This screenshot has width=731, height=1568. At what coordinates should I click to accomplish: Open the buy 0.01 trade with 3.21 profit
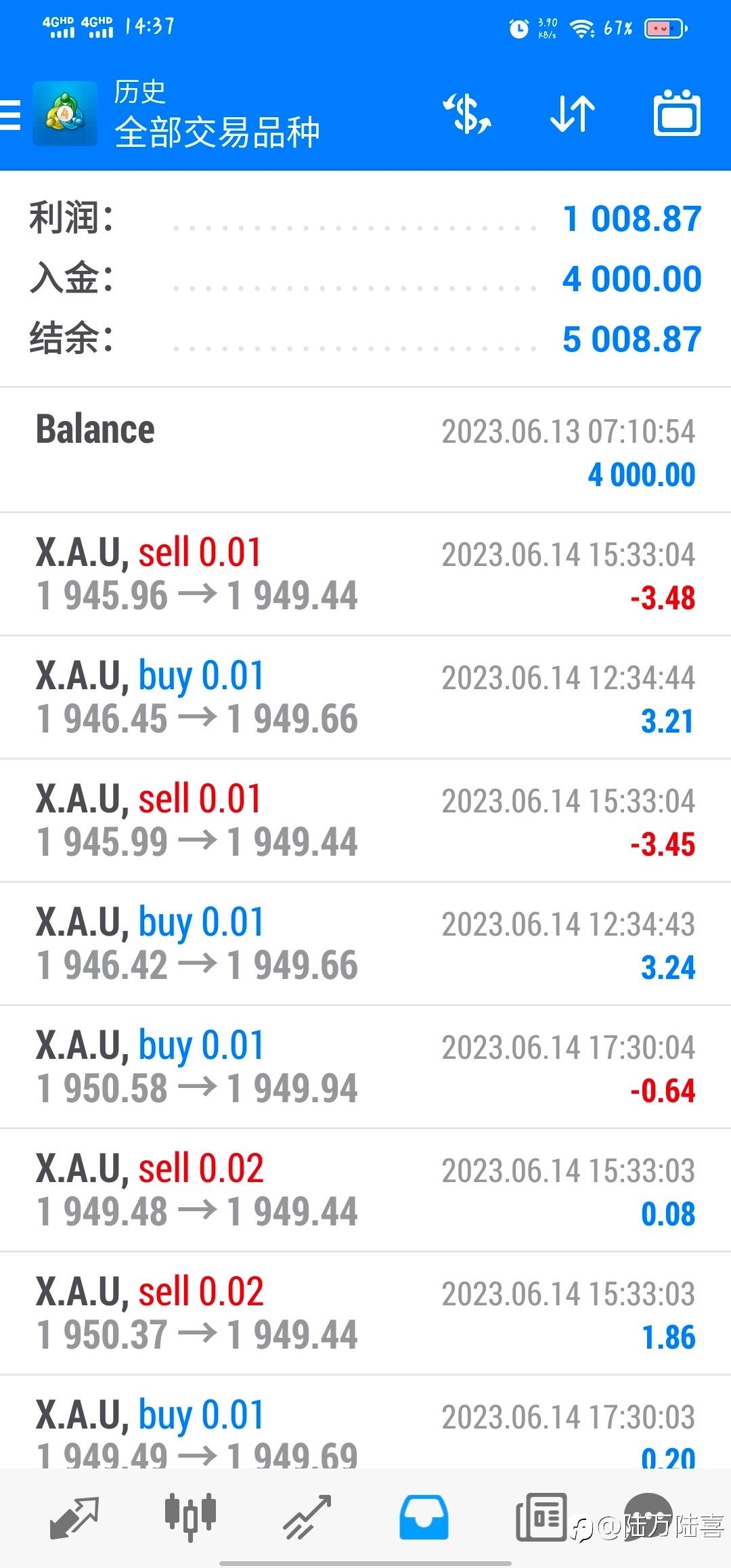(365, 697)
